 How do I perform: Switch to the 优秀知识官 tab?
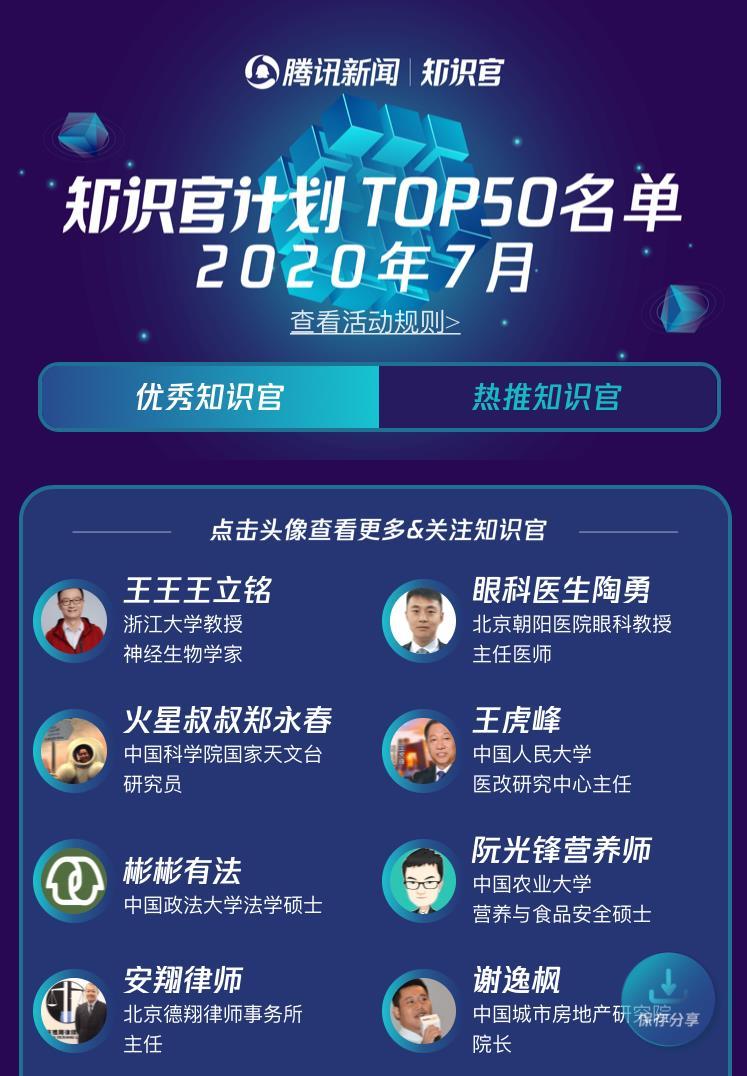click(209, 397)
